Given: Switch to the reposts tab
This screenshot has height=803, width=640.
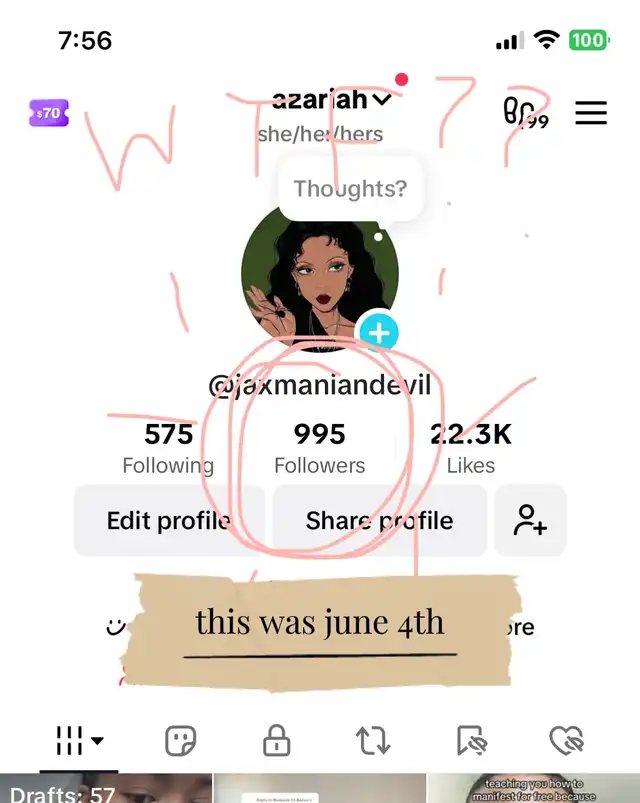Looking at the screenshot, I should pos(372,741).
